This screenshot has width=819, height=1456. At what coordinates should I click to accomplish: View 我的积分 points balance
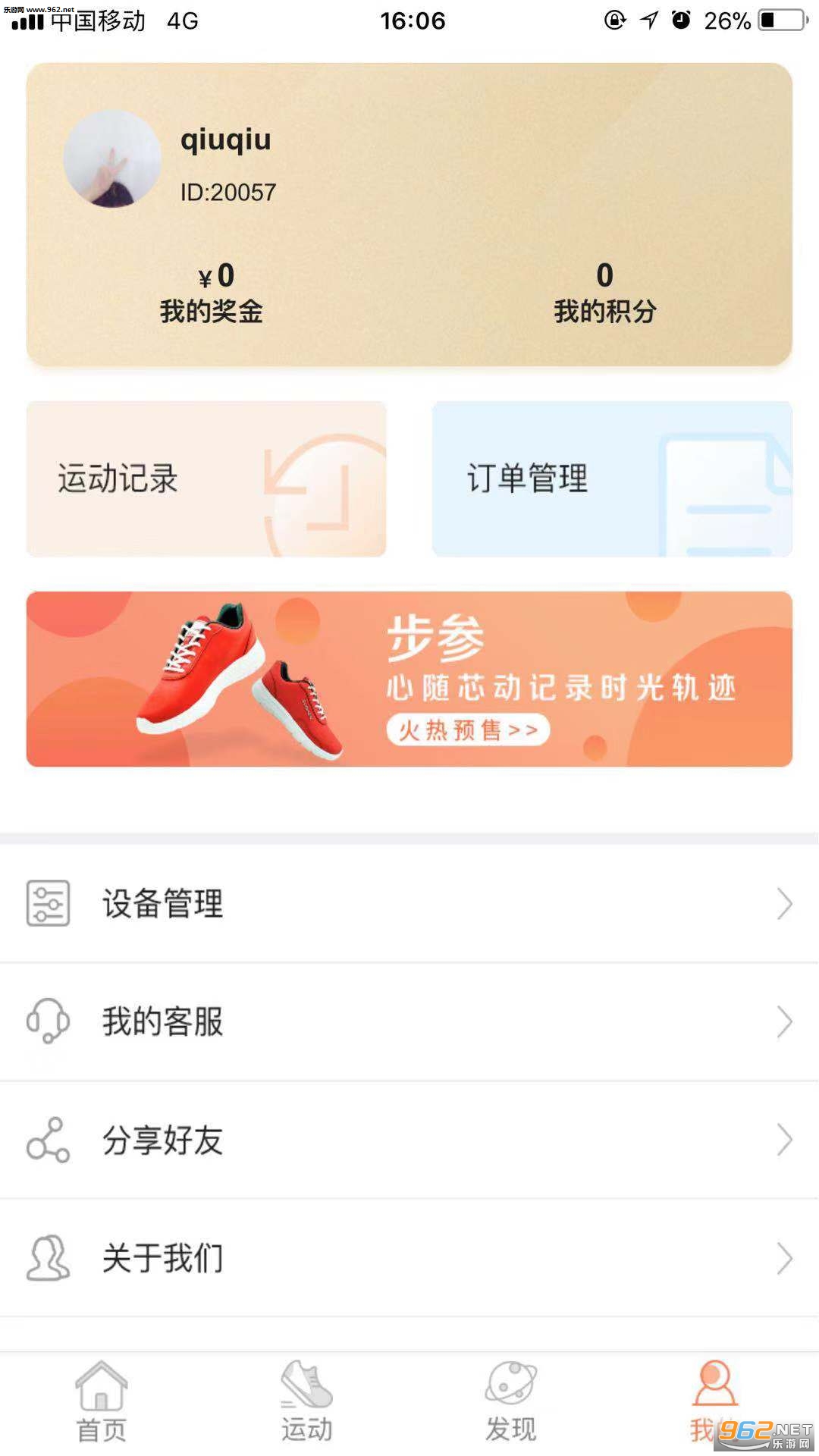pyautogui.click(x=604, y=293)
